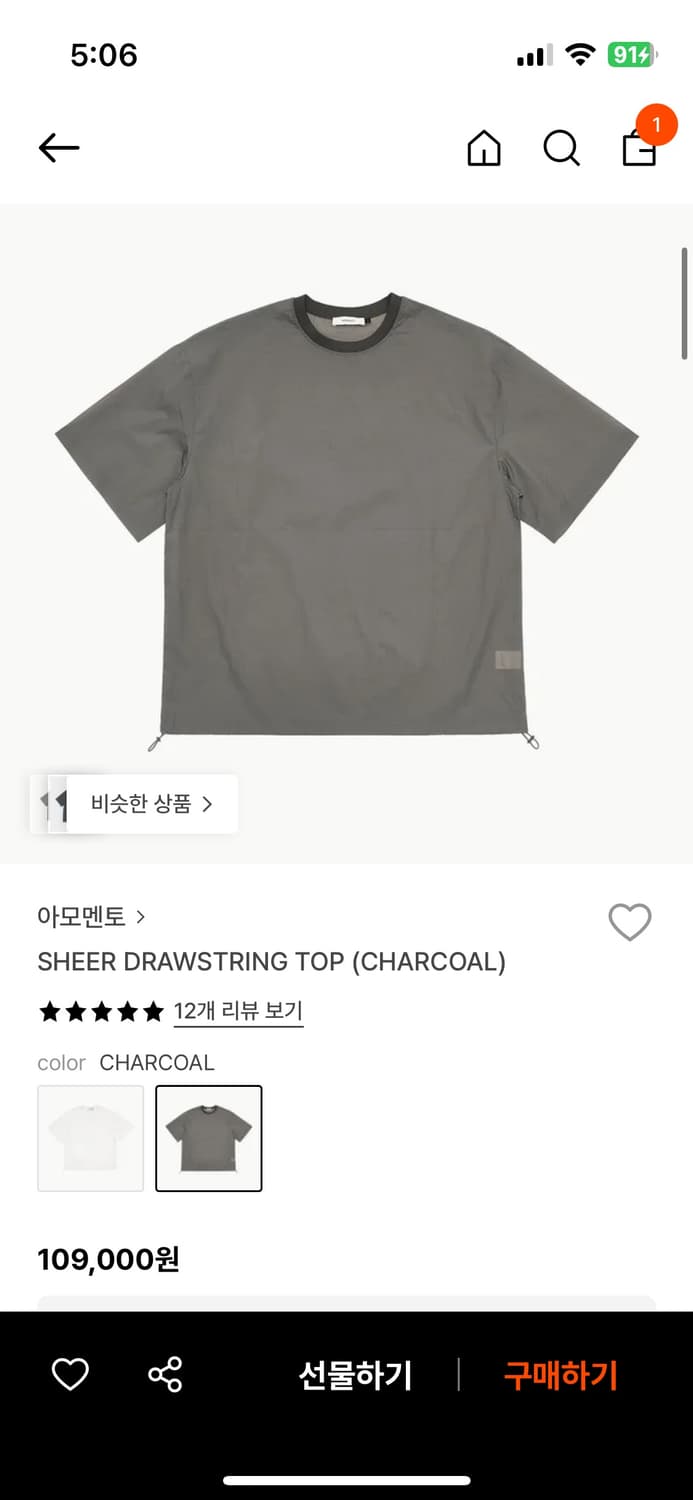Open the main t-shirt product image
The image size is (693, 1500).
click(x=346, y=520)
